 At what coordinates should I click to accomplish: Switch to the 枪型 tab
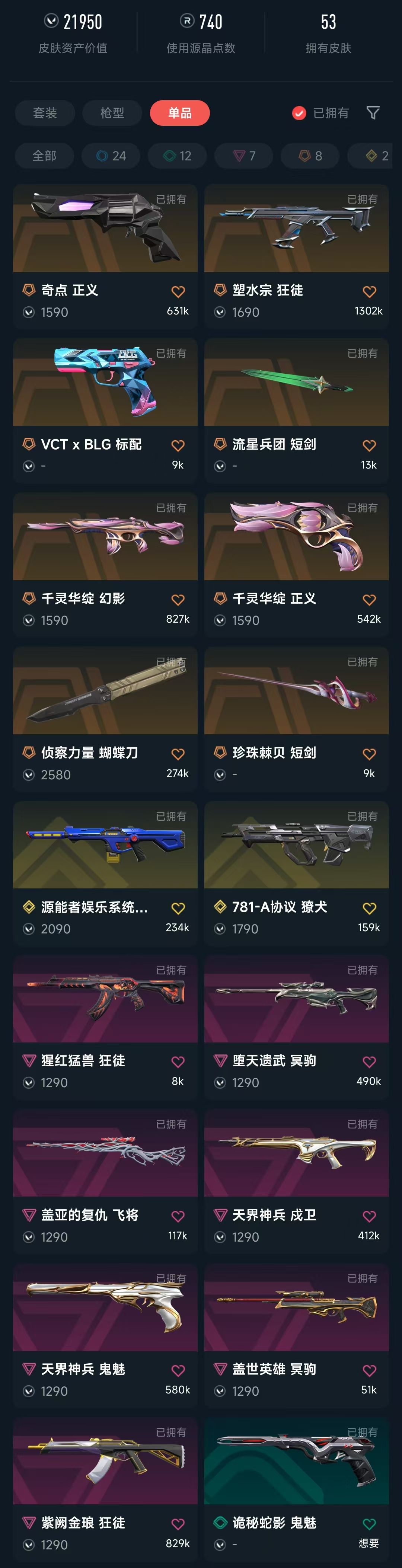coord(112,113)
